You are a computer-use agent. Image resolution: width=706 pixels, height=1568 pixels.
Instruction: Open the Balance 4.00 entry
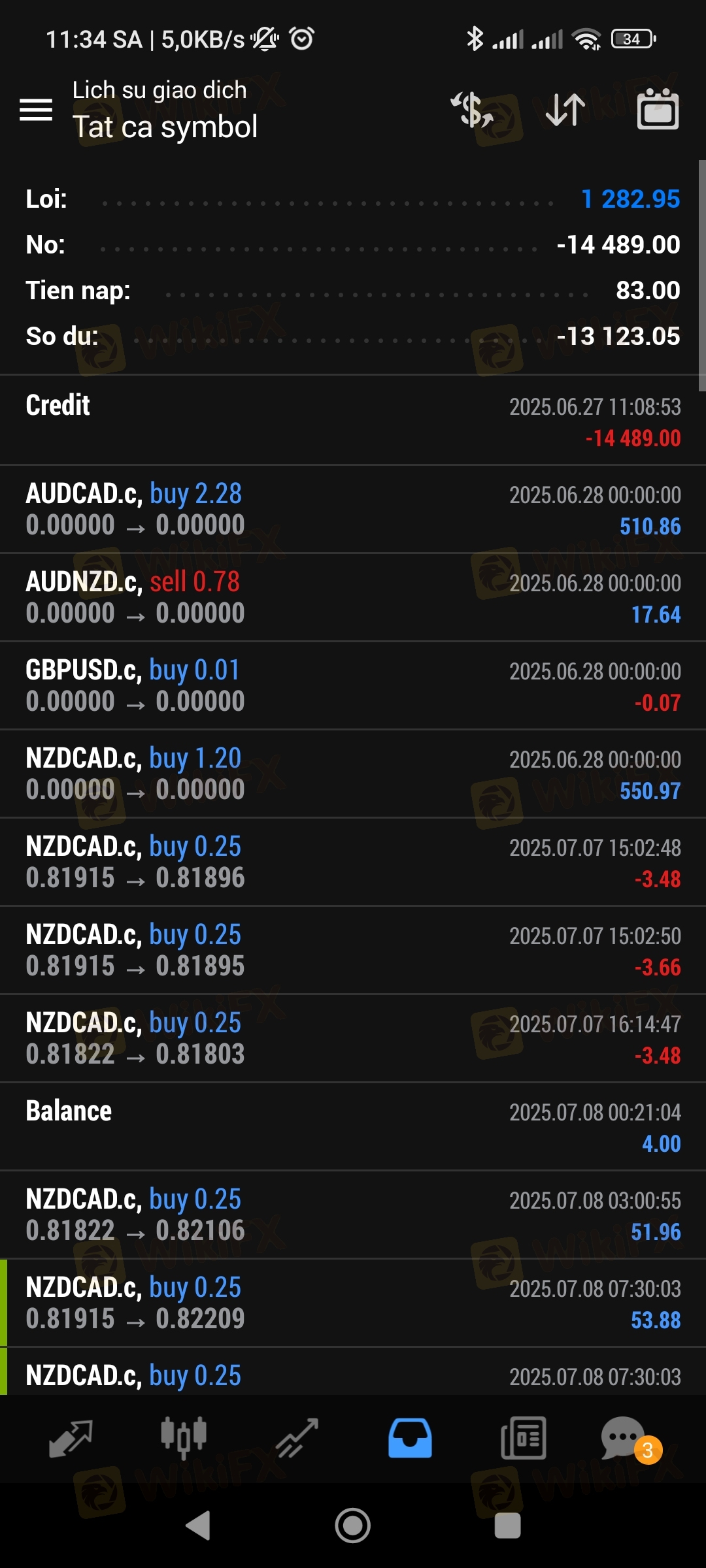(353, 1126)
